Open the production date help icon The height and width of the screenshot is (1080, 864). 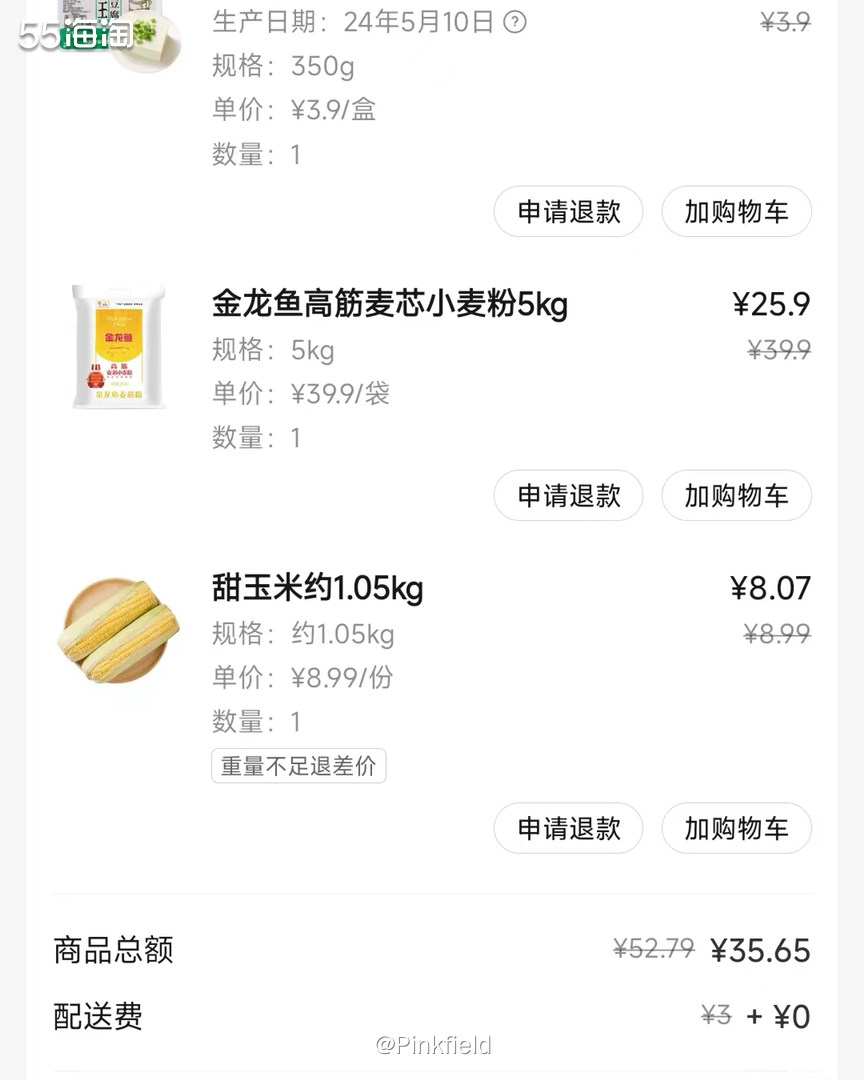(x=514, y=22)
